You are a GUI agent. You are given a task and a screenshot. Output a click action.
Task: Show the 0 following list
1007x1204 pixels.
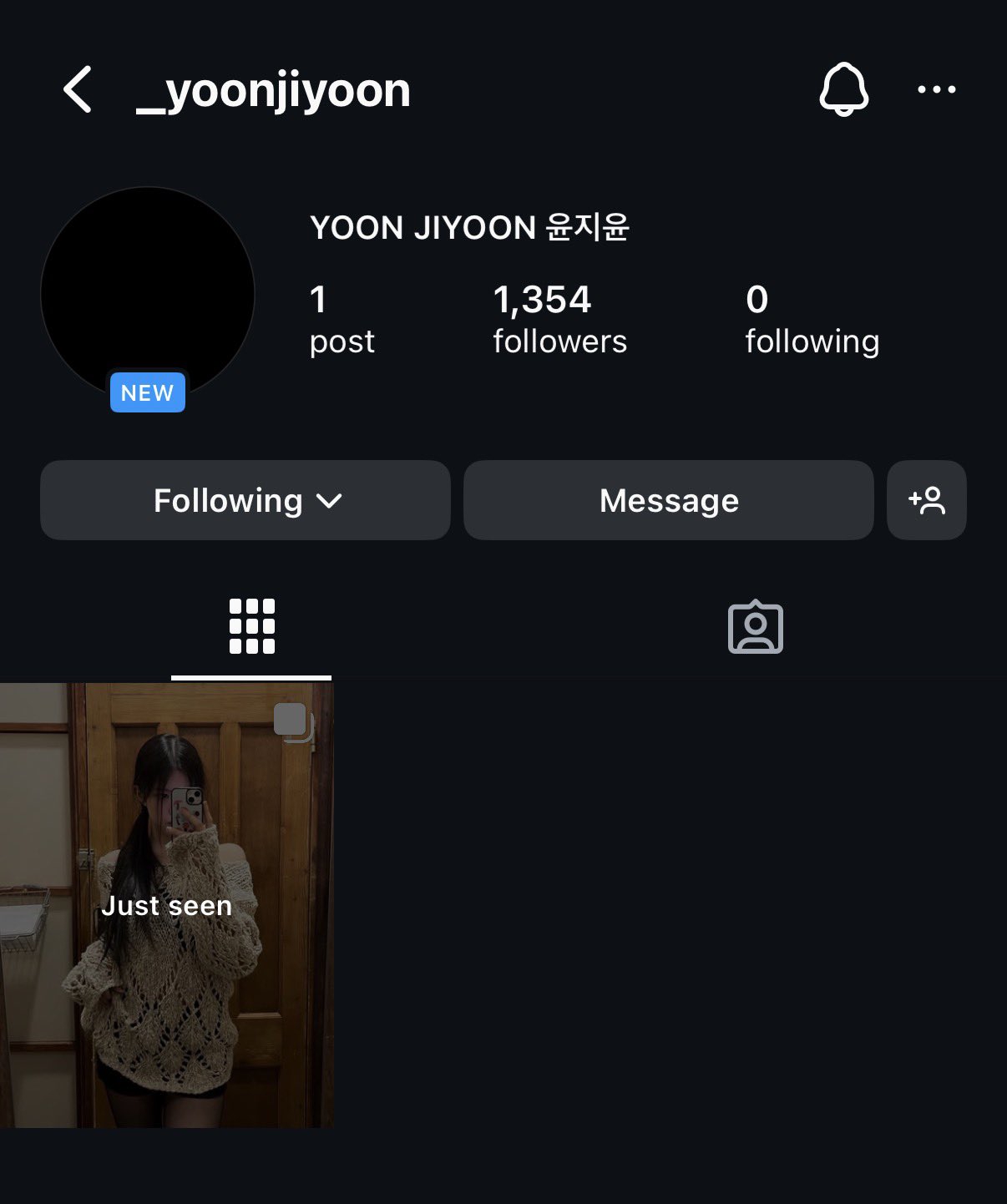tap(812, 320)
